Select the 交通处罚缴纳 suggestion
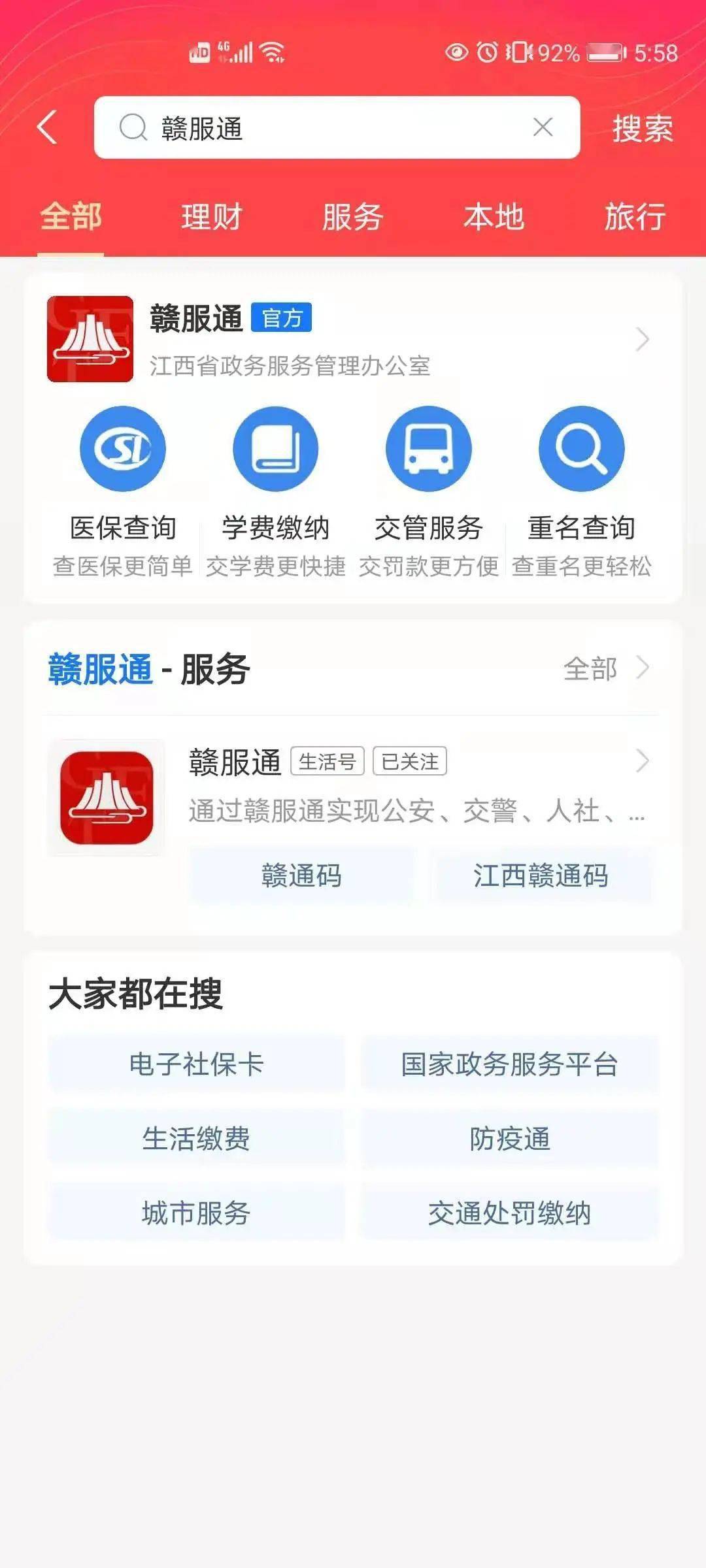 [510, 1213]
